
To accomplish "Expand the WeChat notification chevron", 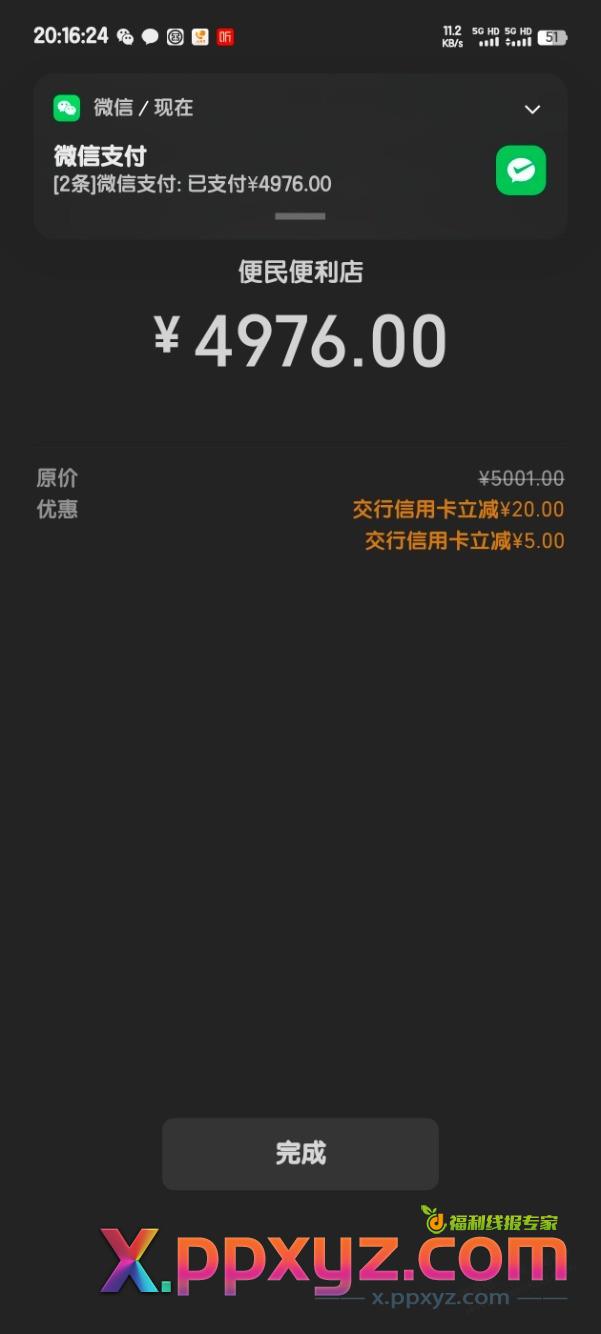I will pyautogui.click(x=532, y=109).
